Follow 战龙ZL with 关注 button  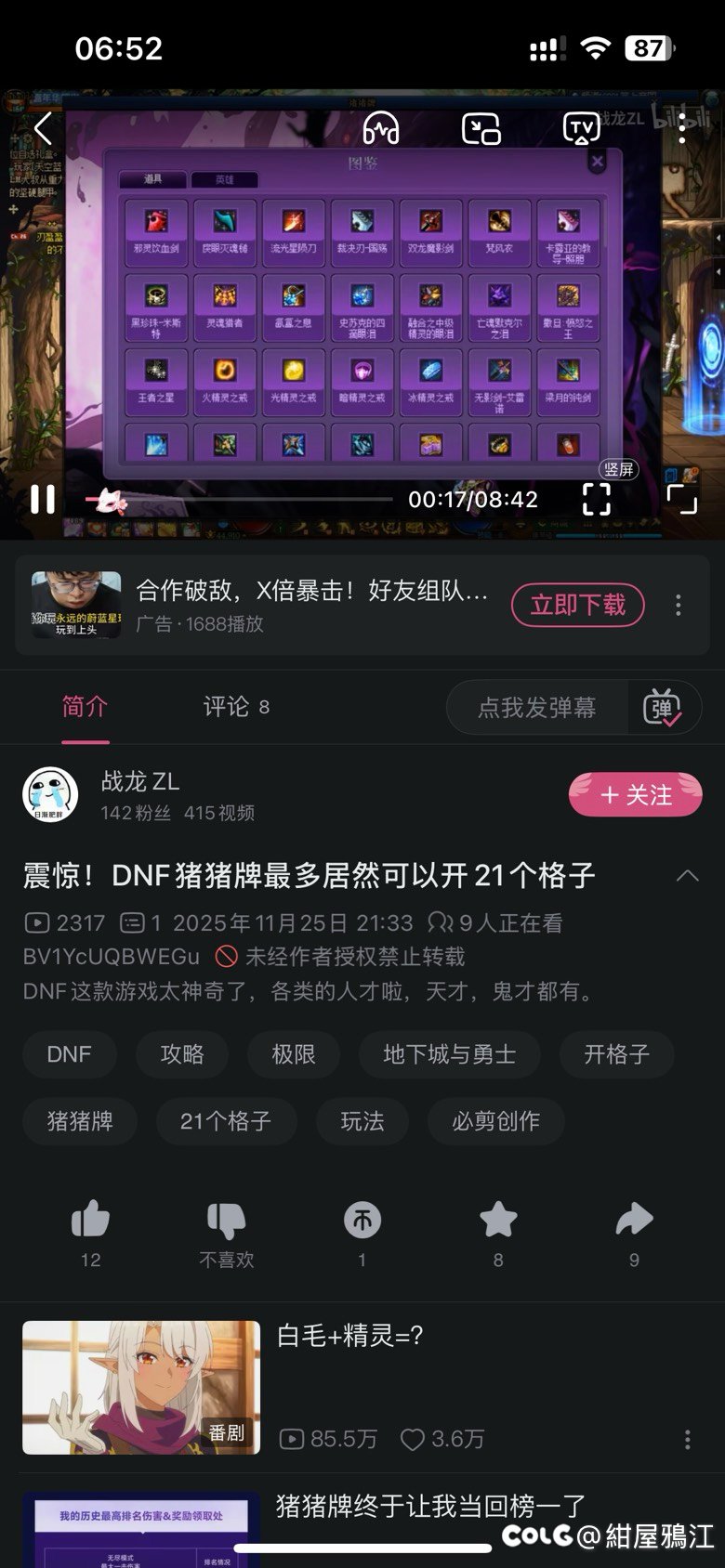click(x=636, y=795)
